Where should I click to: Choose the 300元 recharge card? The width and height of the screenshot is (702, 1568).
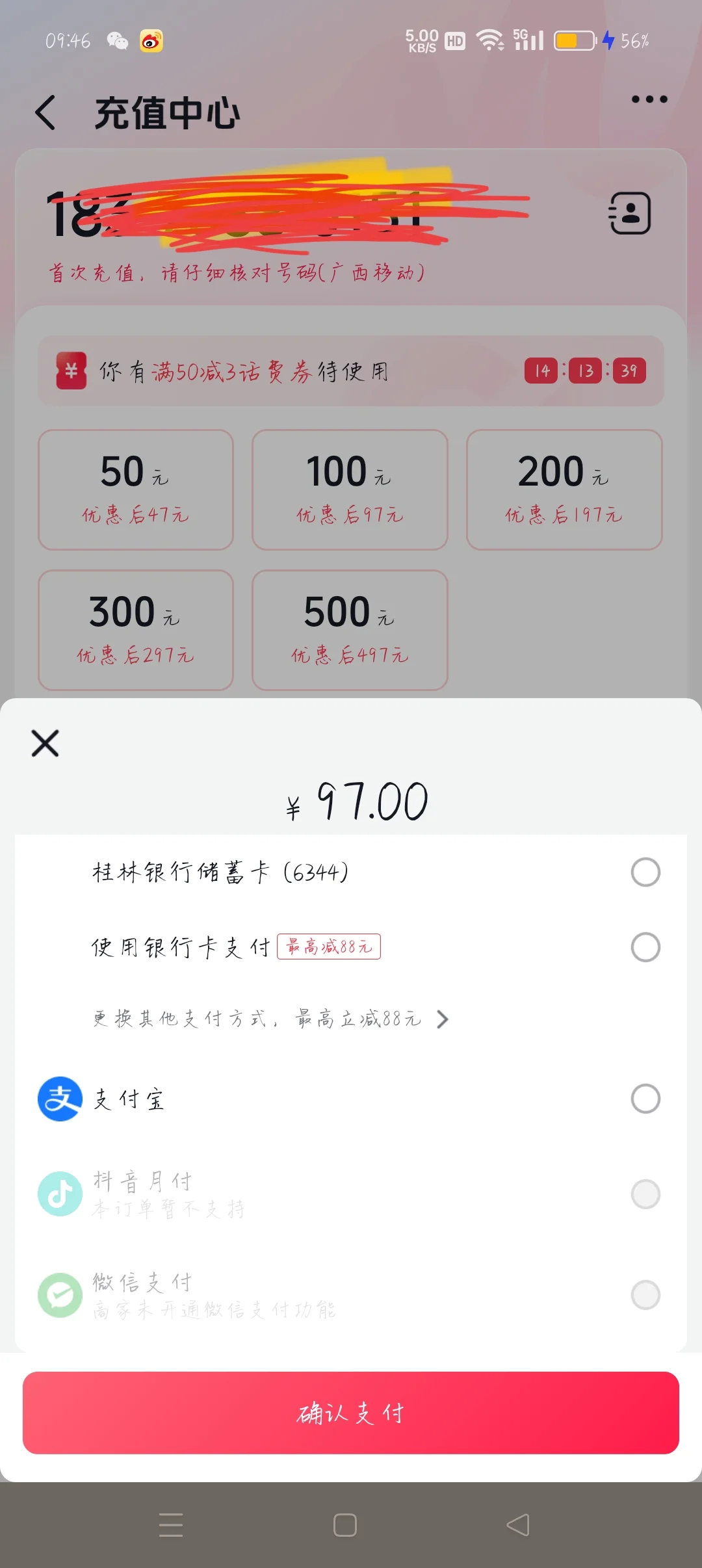135,630
